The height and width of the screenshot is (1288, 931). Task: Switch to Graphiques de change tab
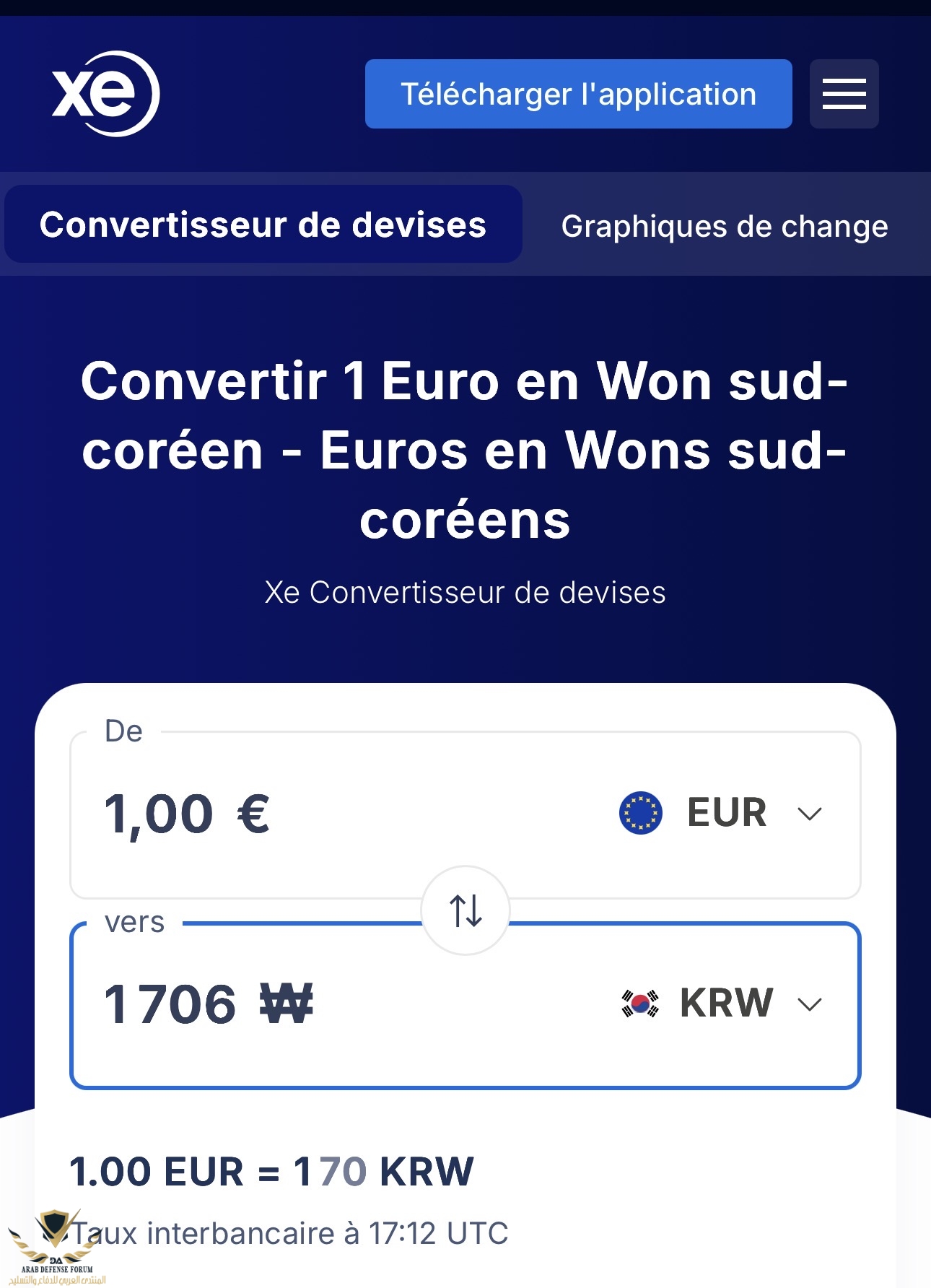pyautogui.click(x=724, y=226)
